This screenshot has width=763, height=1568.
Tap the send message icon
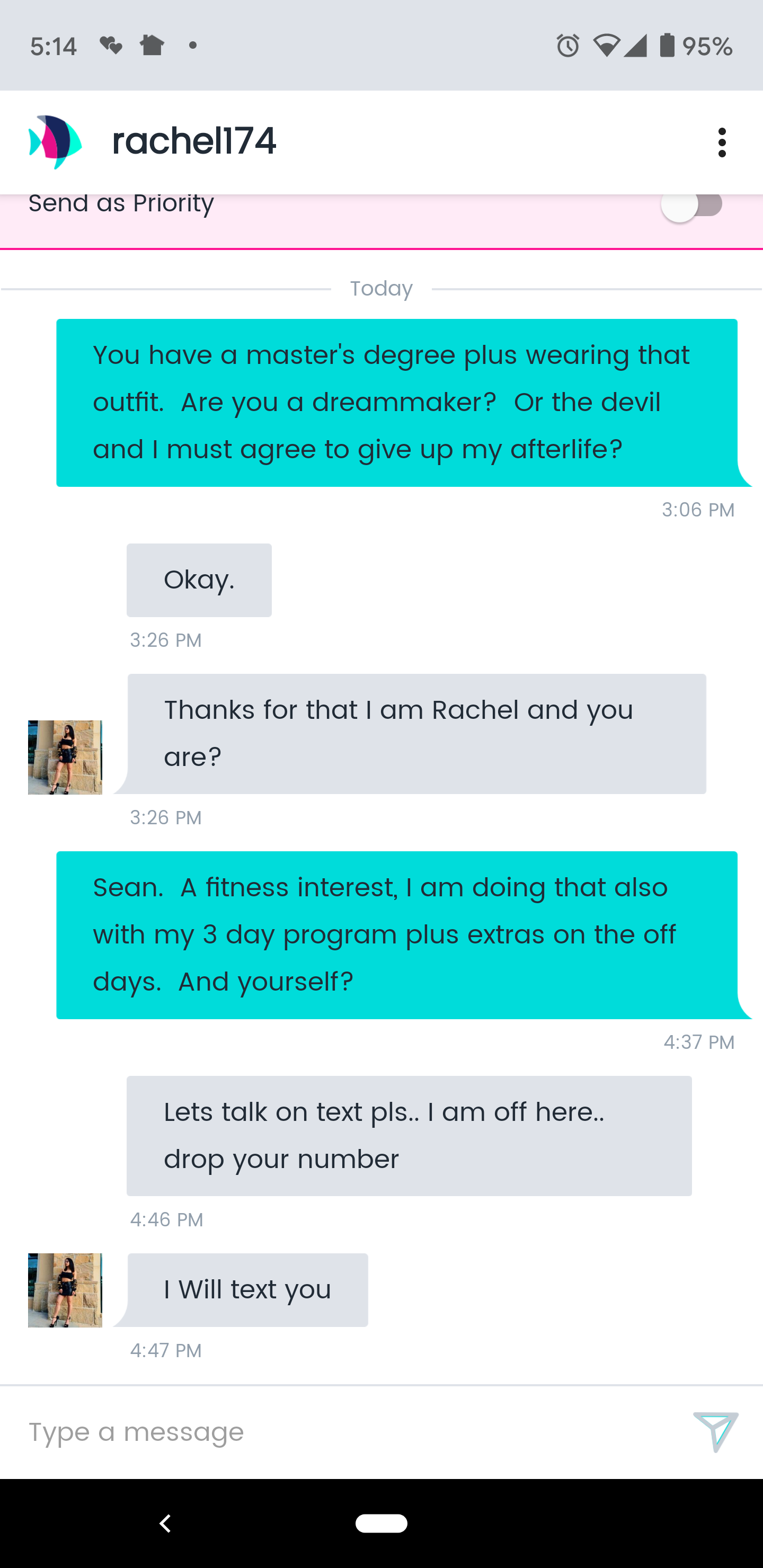coord(715,1432)
